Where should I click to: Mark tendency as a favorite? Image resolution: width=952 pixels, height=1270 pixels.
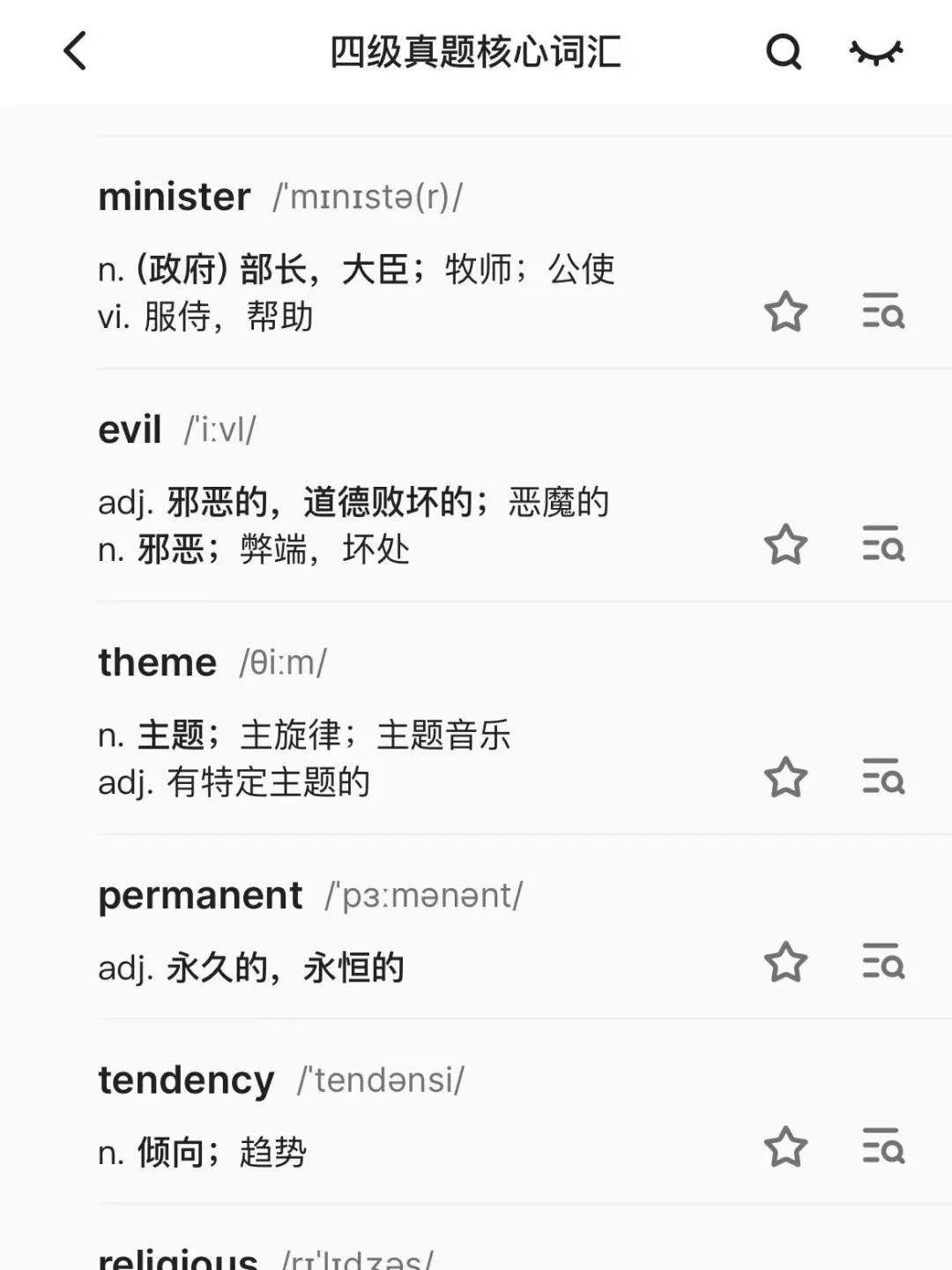785,1147
